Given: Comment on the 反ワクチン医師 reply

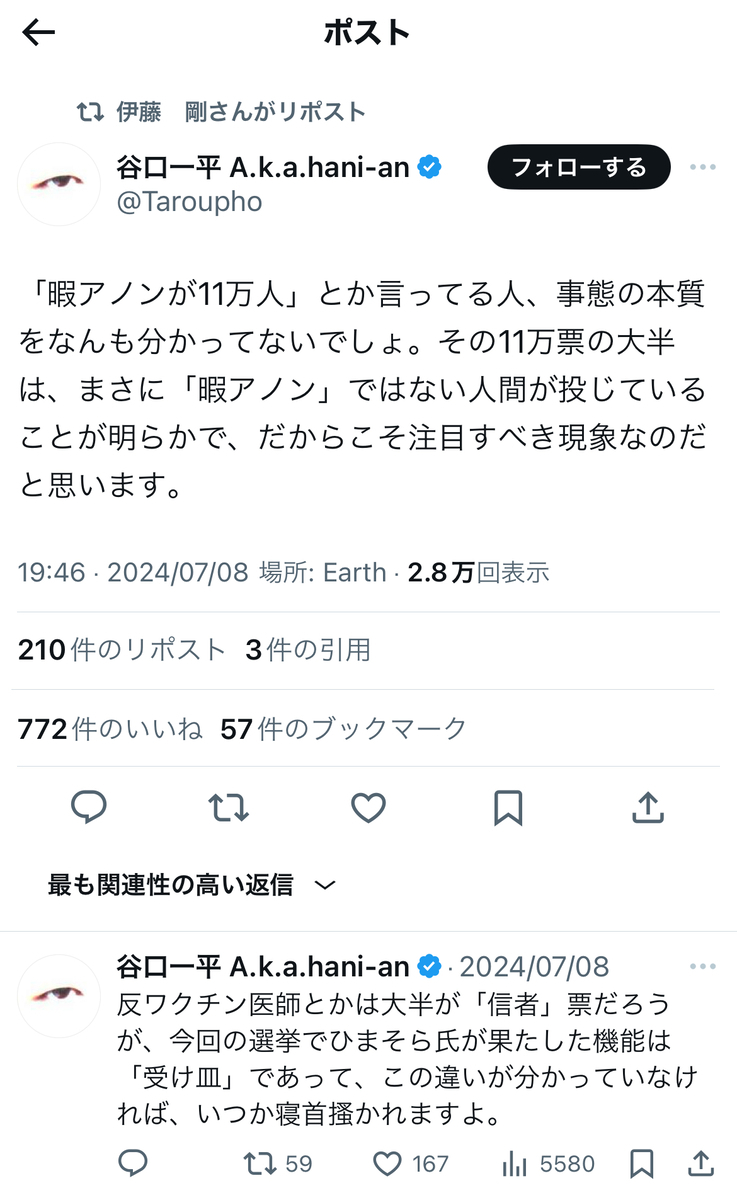Looking at the screenshot, I should pyautogui.click(x=133, y=1163).
